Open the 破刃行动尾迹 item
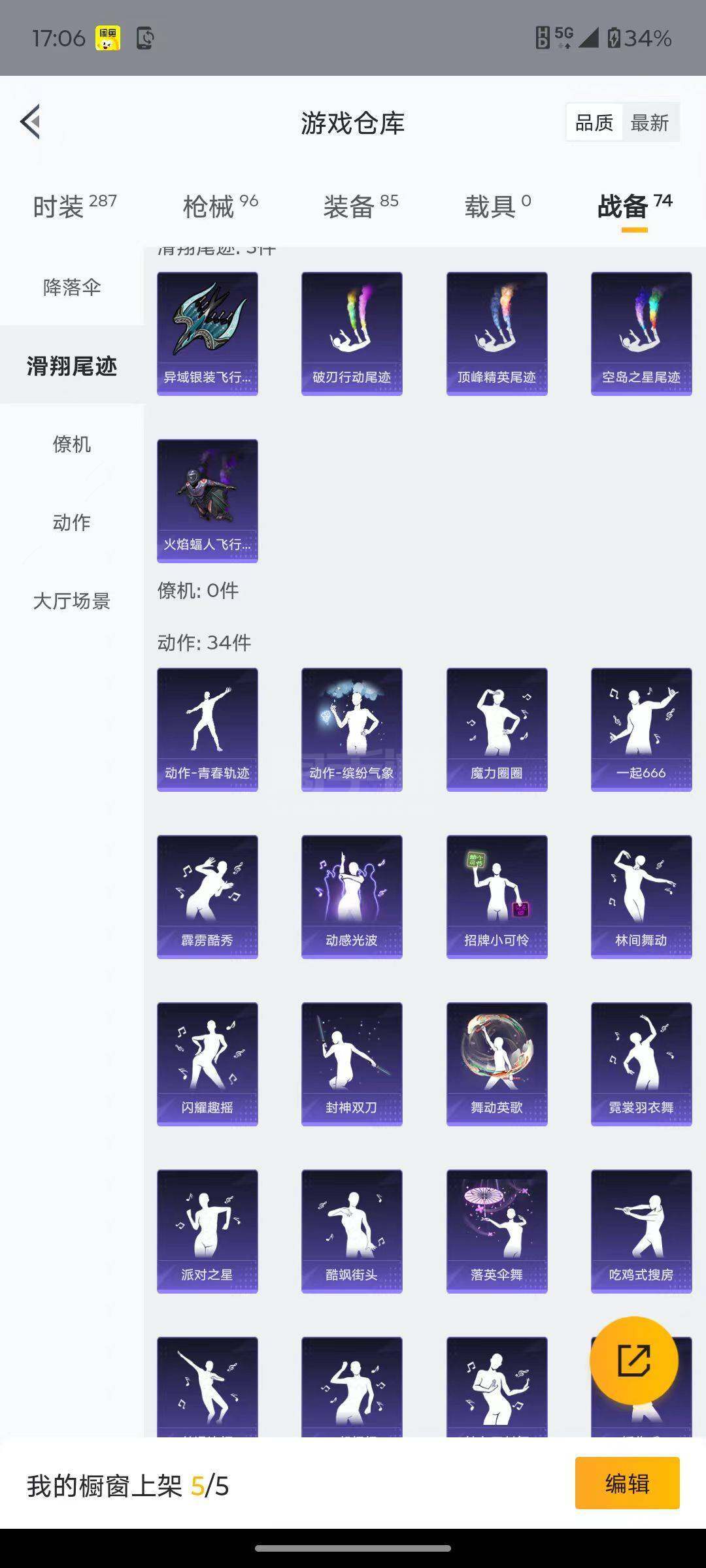This screenshot has height=1568, width=706. tap(352, 334)
